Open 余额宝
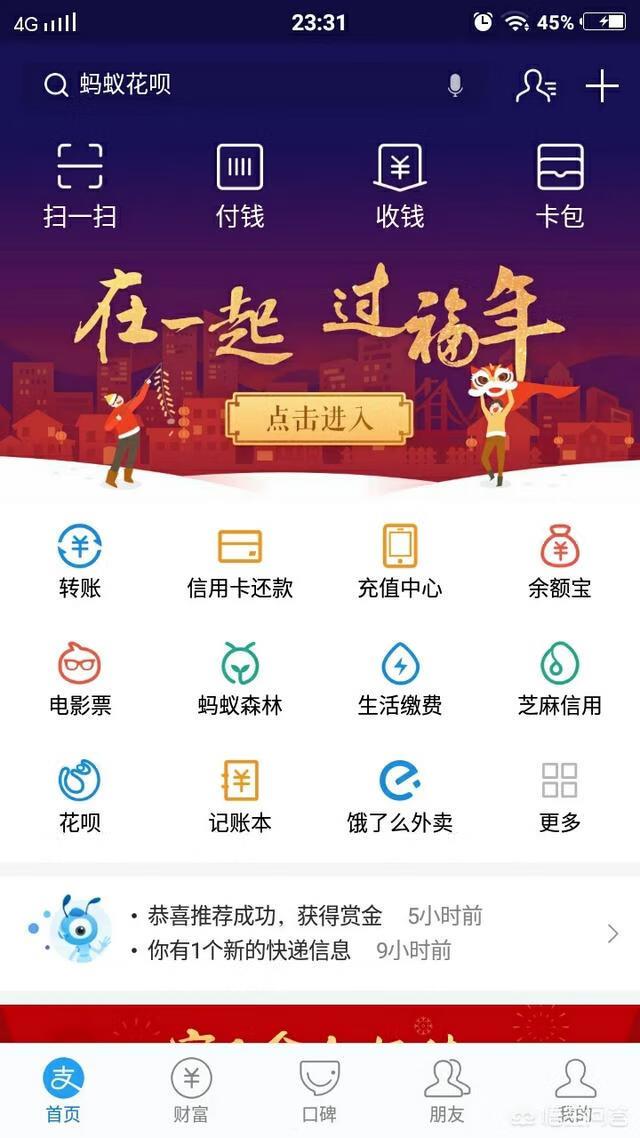 click(x=560, y=562)
